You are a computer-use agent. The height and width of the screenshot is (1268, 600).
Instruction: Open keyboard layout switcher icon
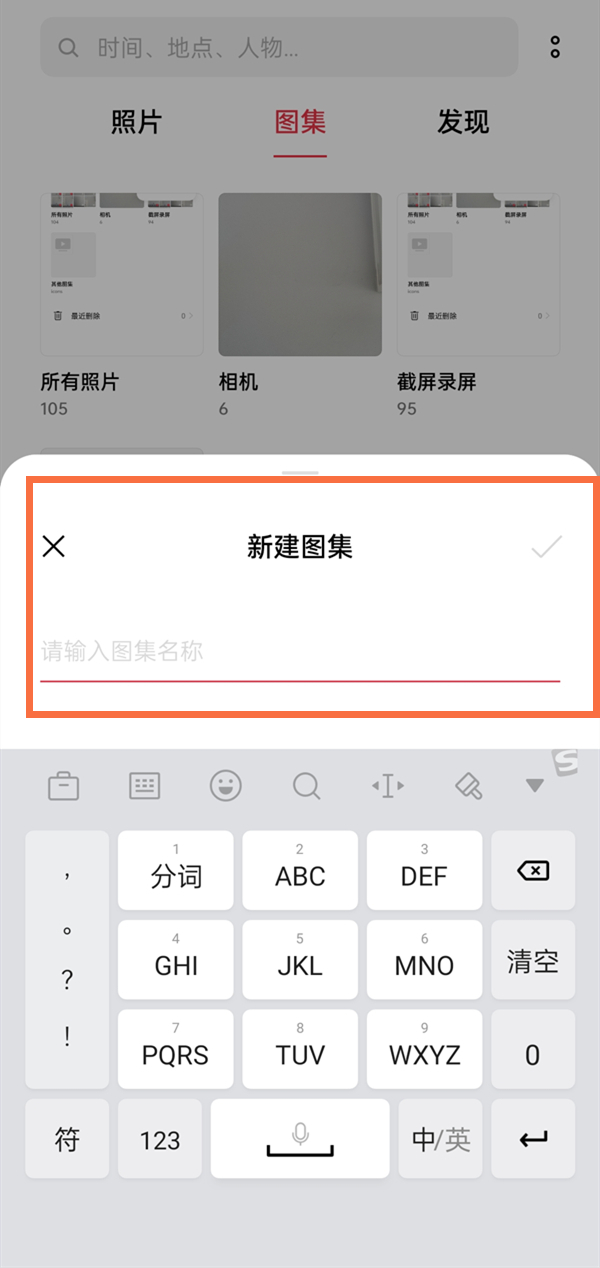point(145,786)
